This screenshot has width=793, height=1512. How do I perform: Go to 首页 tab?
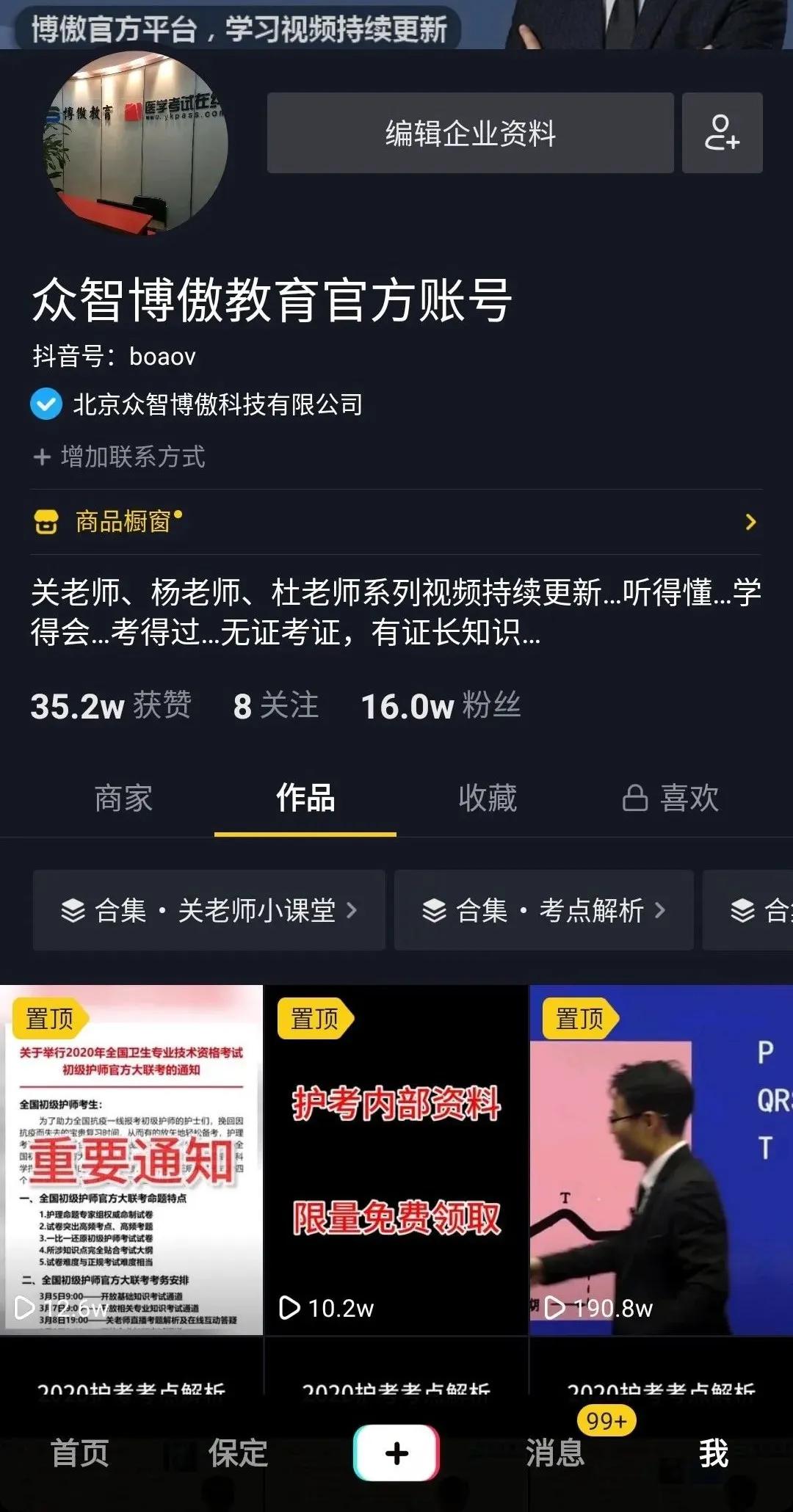click(79, 1453)
